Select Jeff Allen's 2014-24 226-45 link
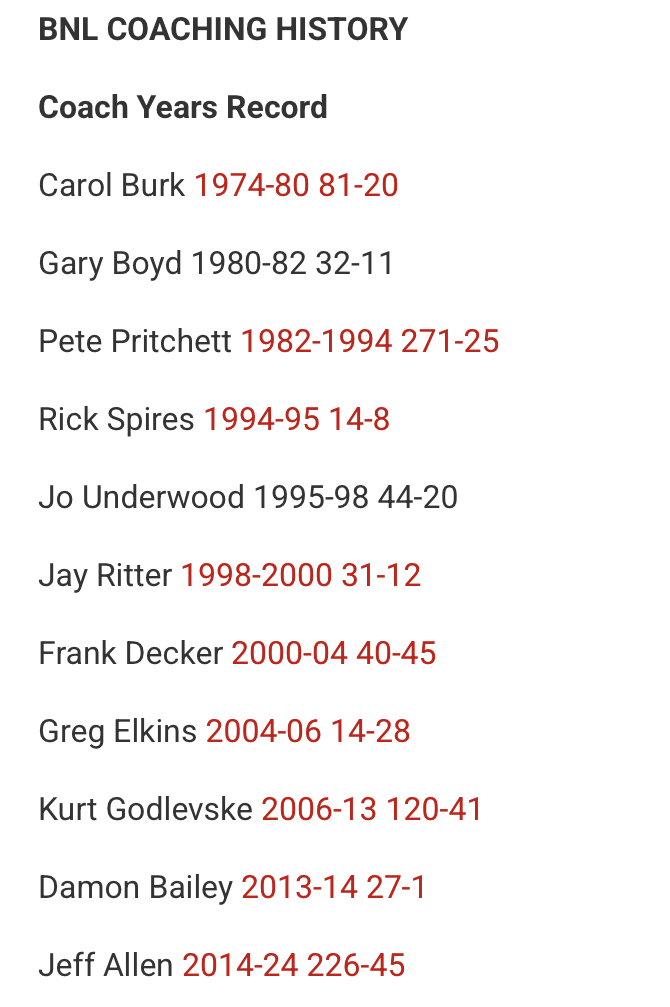 pyautogui.click(x=293, y=965)
